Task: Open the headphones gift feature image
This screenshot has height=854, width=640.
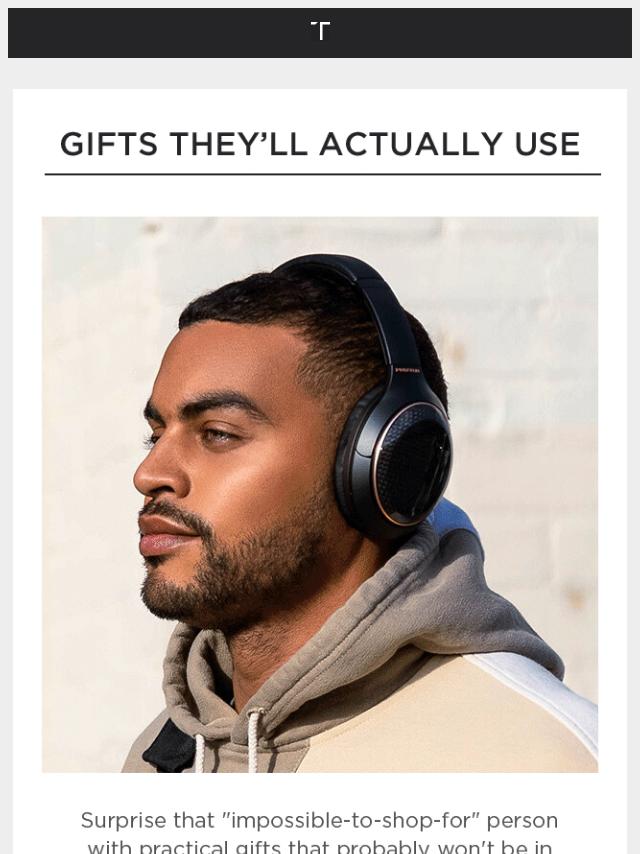Action: [320, 494]
